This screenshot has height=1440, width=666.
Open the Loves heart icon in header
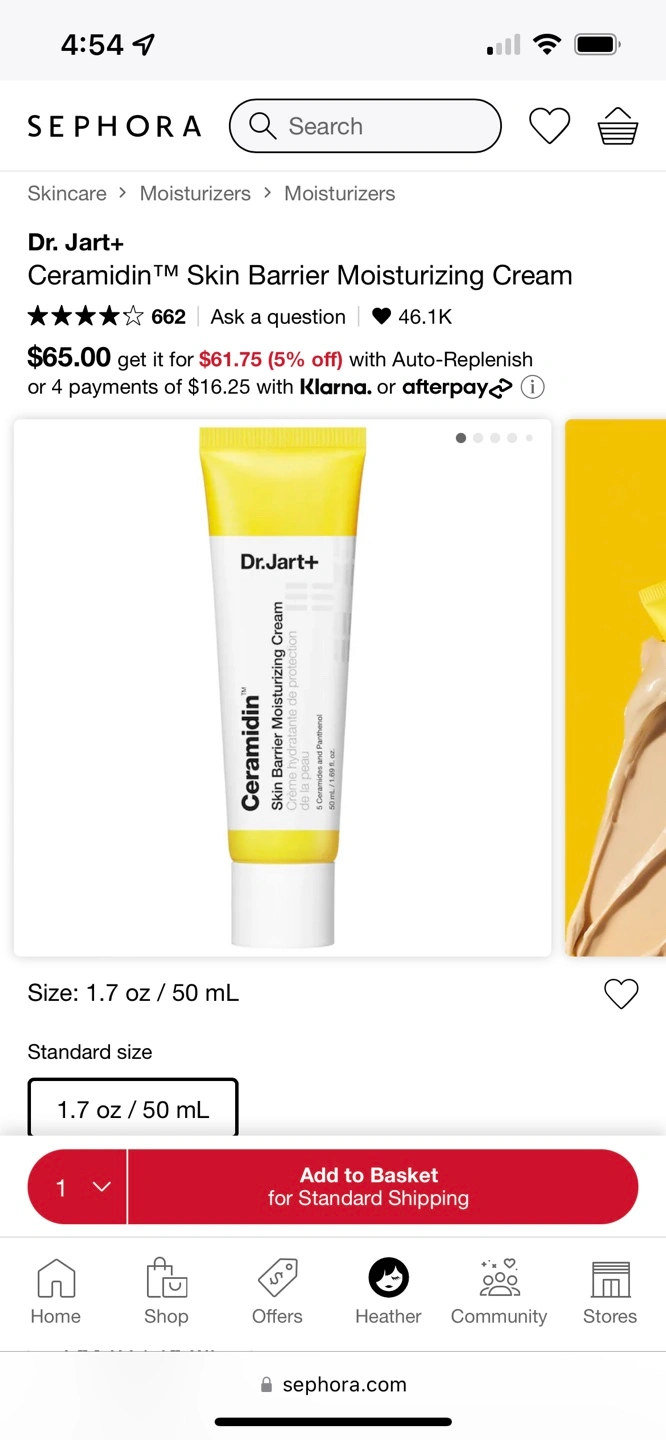[549, 126]
